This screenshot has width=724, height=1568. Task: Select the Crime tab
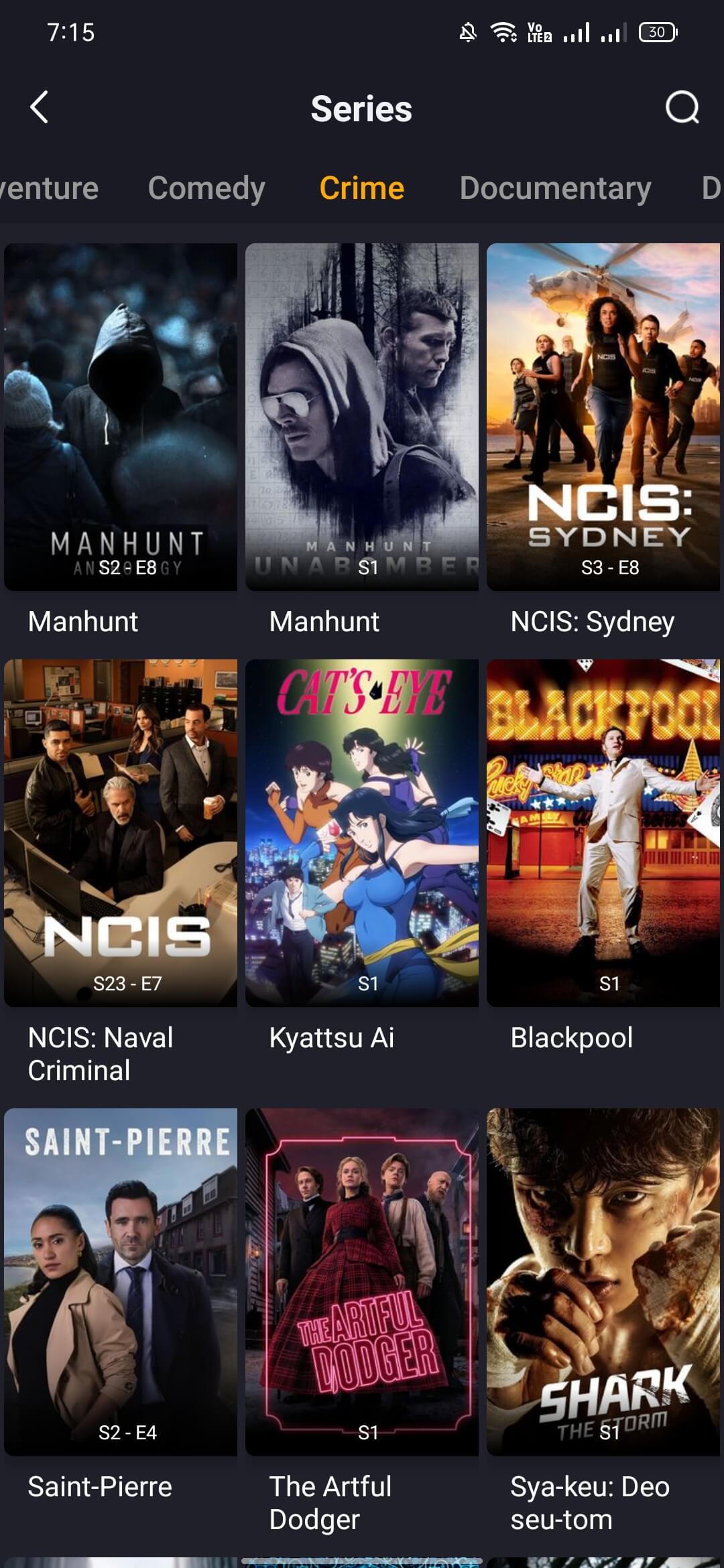coord(361,188)
